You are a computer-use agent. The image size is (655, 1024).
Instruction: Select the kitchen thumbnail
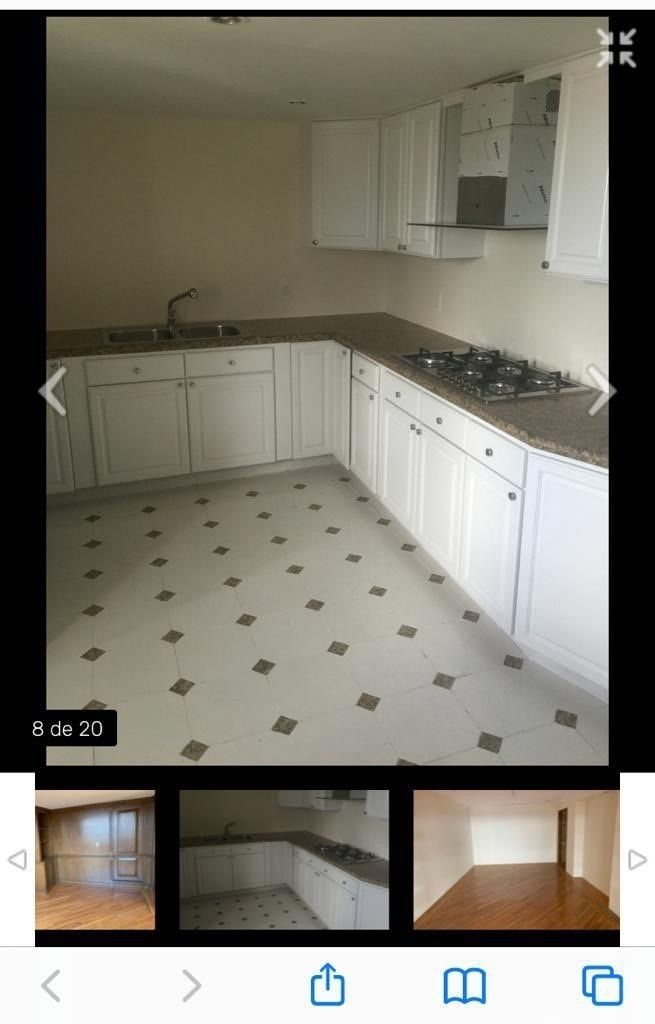tap(284, 860)
